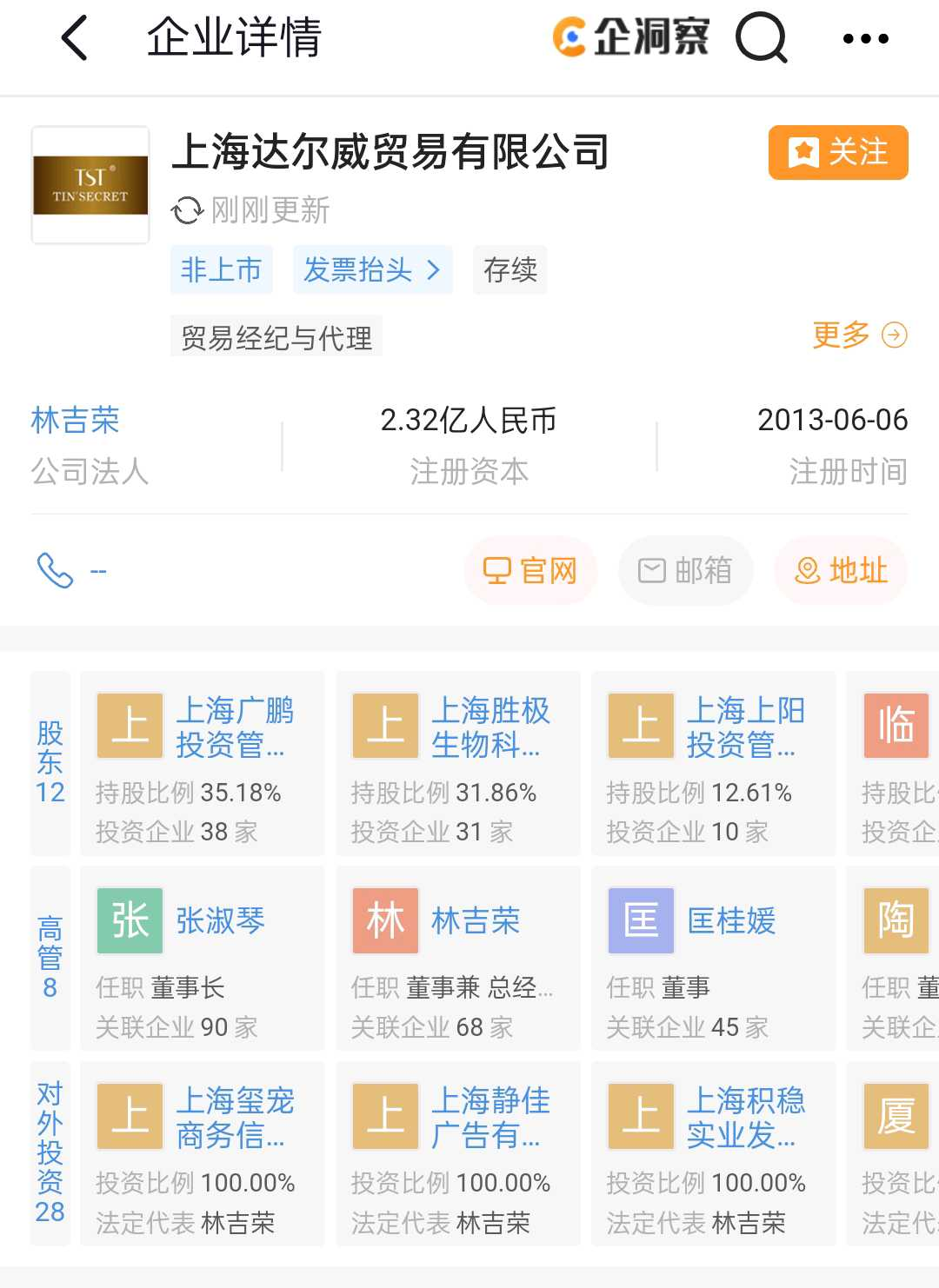Open shareholder card 上海胜极生物科…

click(458, 763)
